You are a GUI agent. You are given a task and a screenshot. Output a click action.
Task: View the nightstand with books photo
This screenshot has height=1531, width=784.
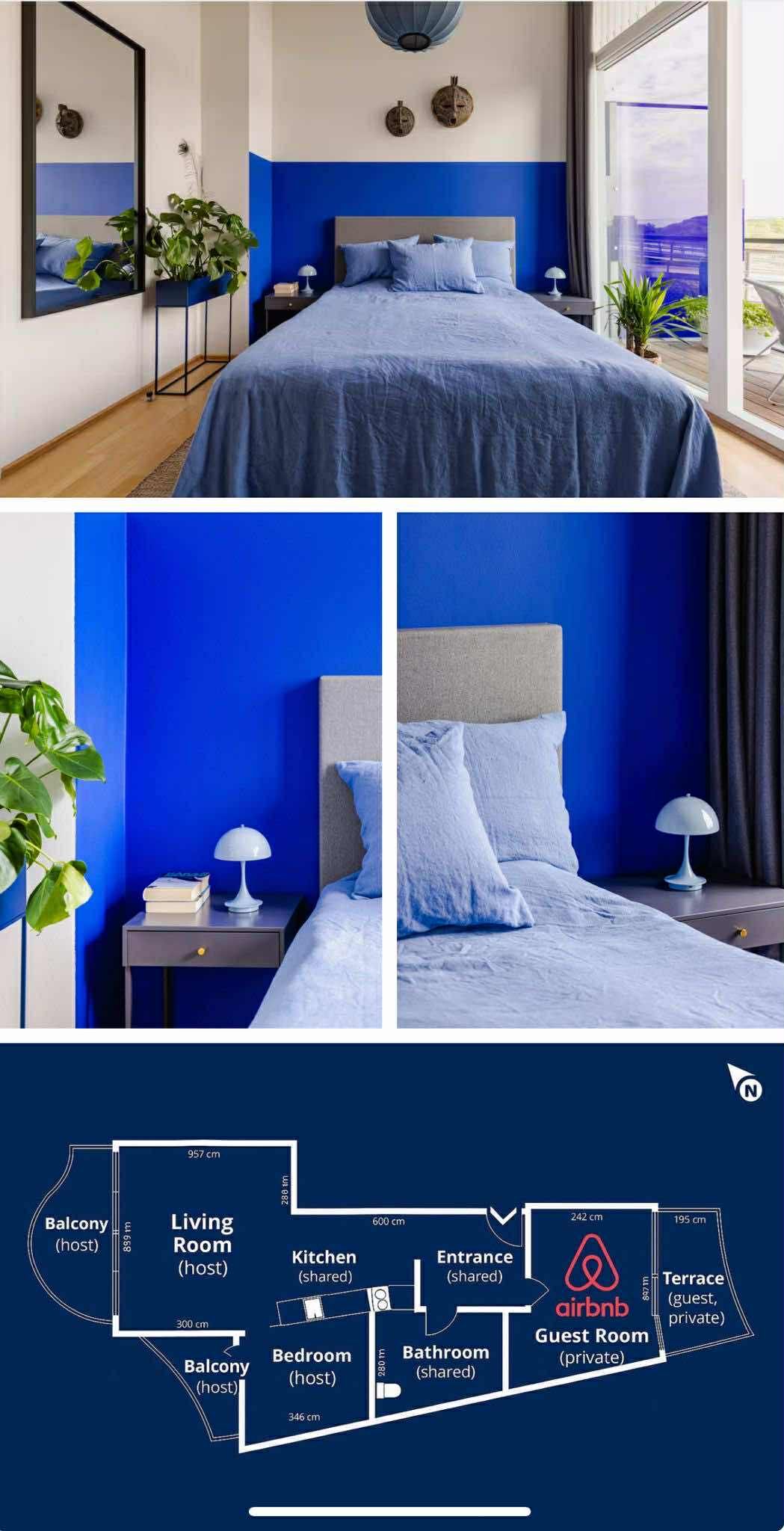[191, 770]
